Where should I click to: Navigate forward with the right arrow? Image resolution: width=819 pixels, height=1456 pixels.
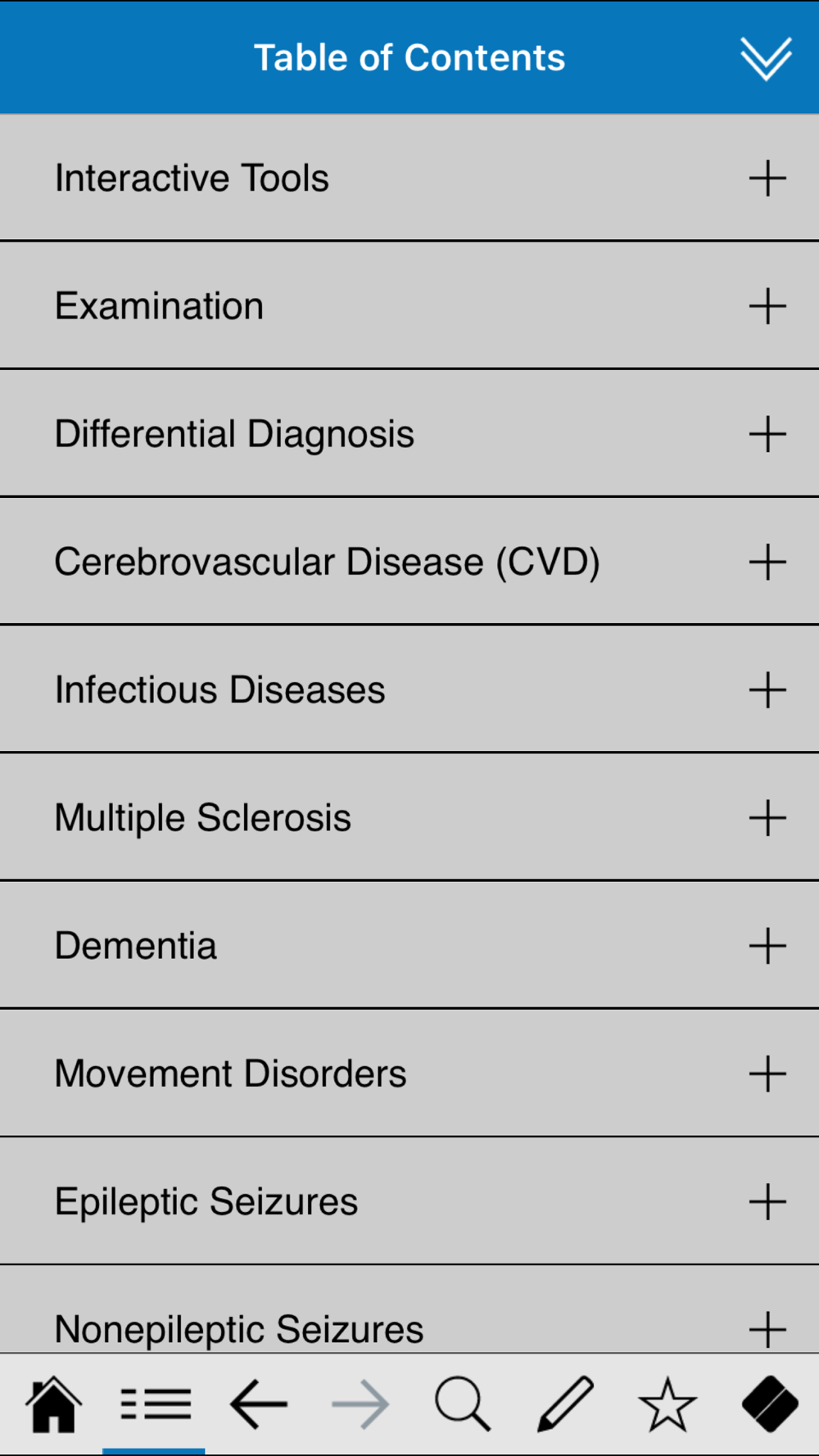coord(360,1404)
